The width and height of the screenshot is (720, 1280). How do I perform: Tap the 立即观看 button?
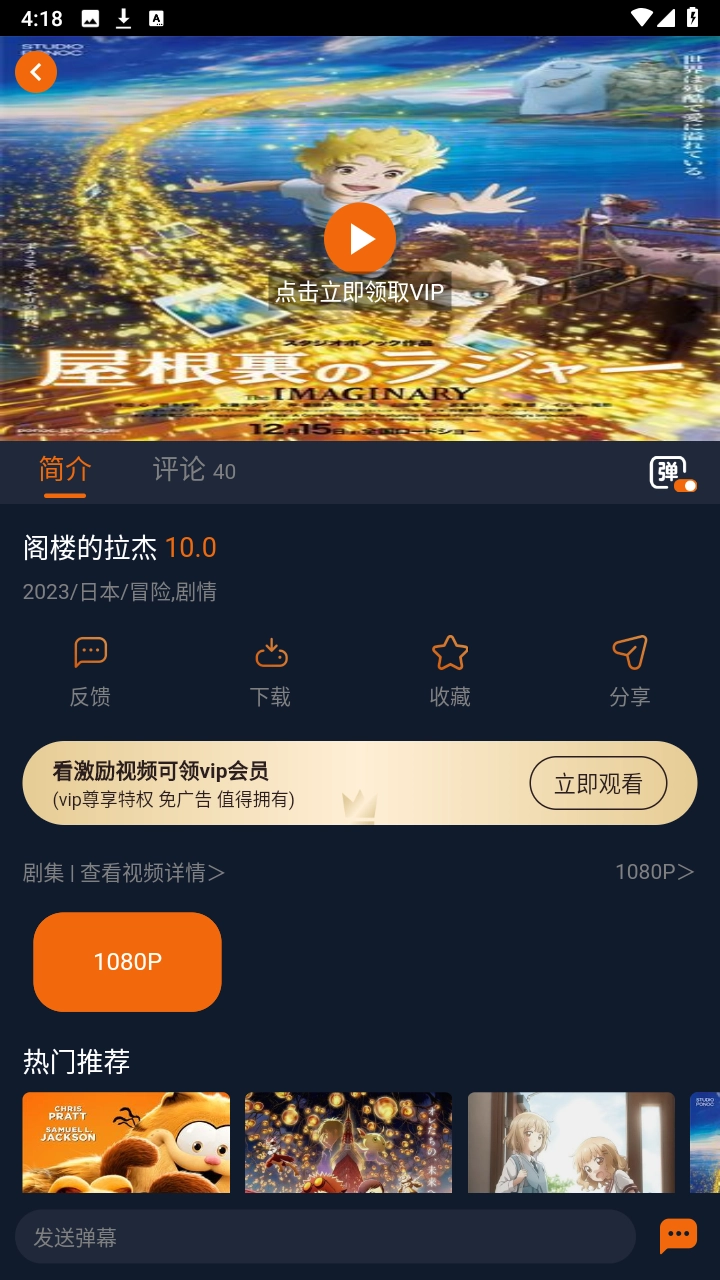click(x=598, y=783)
